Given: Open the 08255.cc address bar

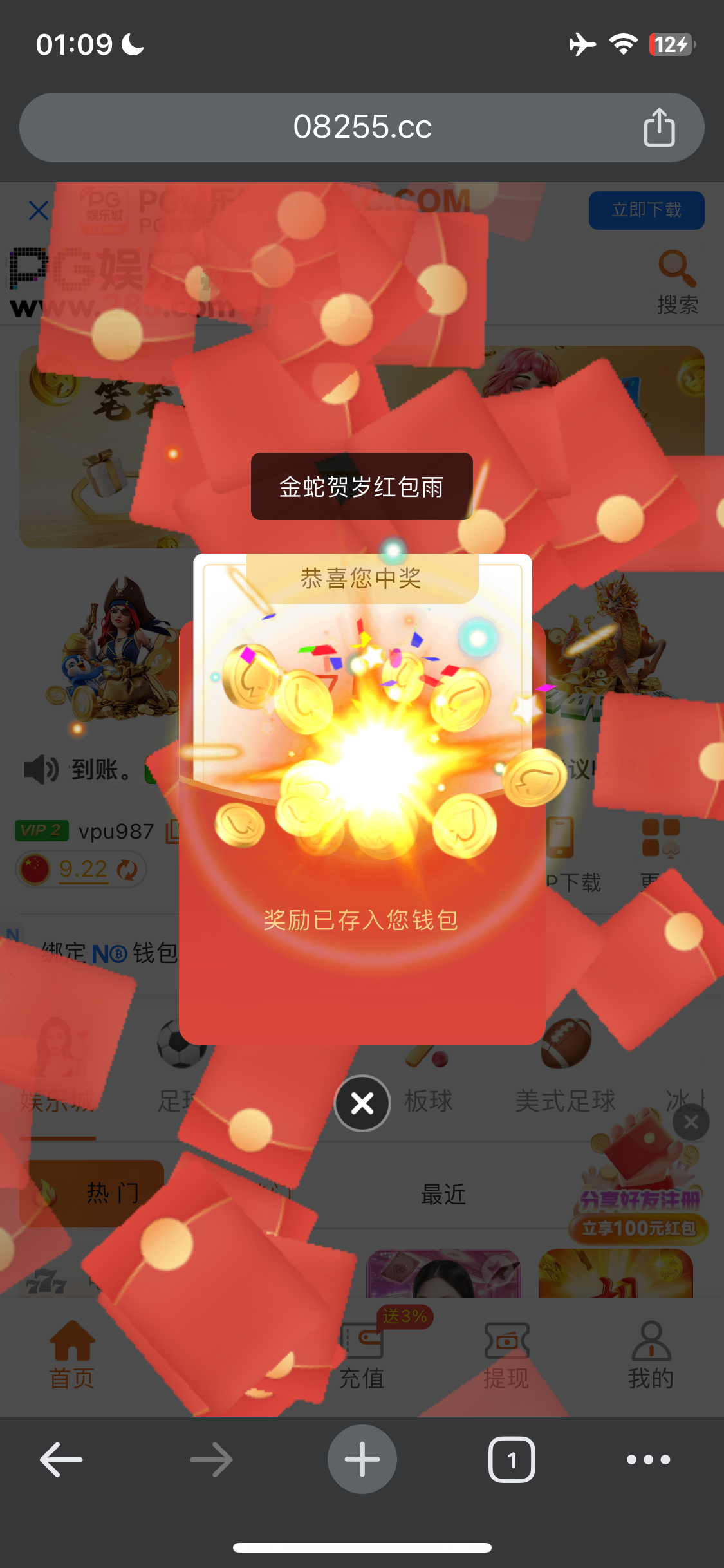Looking at the screenshot, I should click(362, 127).
